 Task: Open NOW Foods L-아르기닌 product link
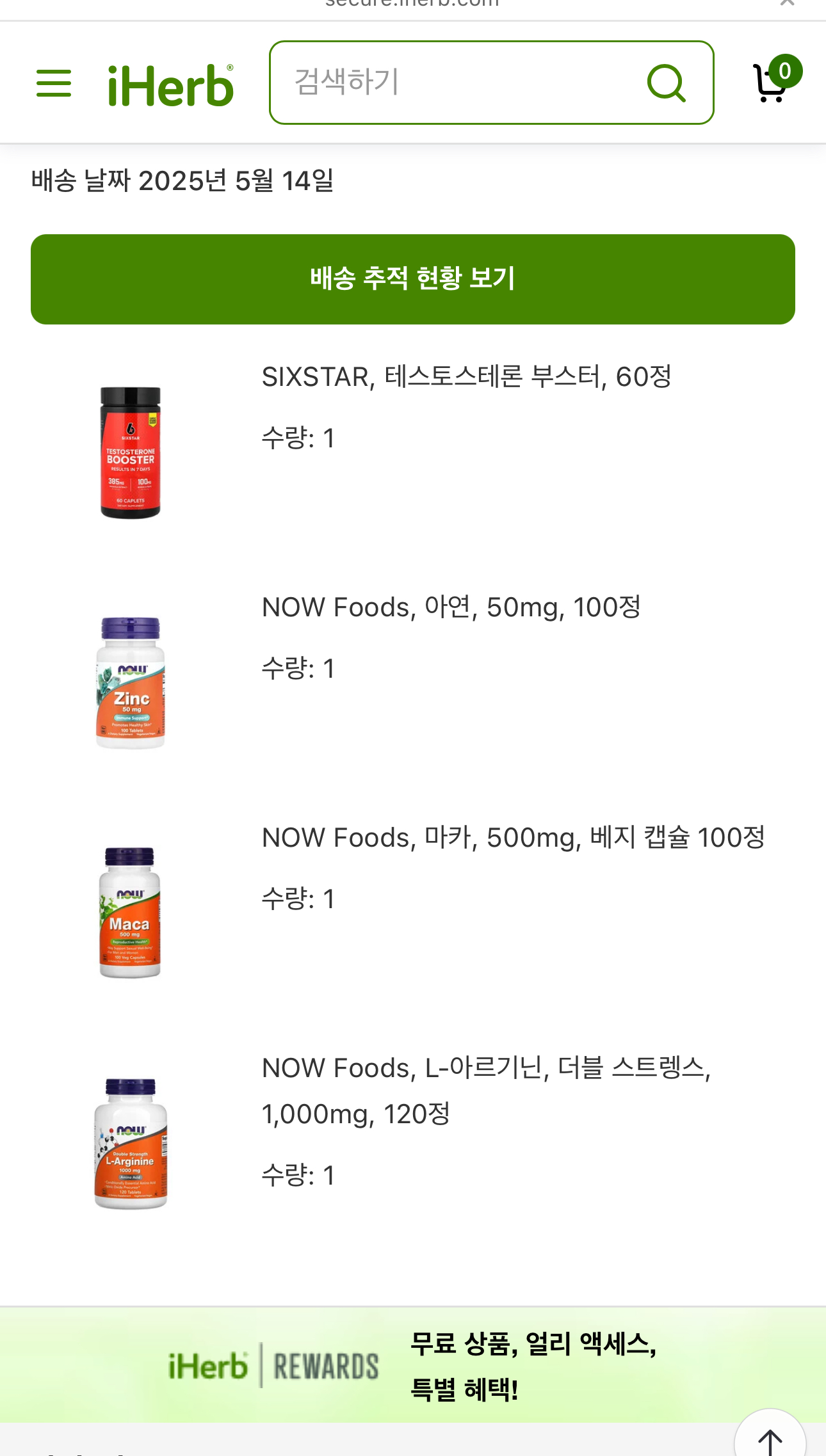coord(486,1090)
